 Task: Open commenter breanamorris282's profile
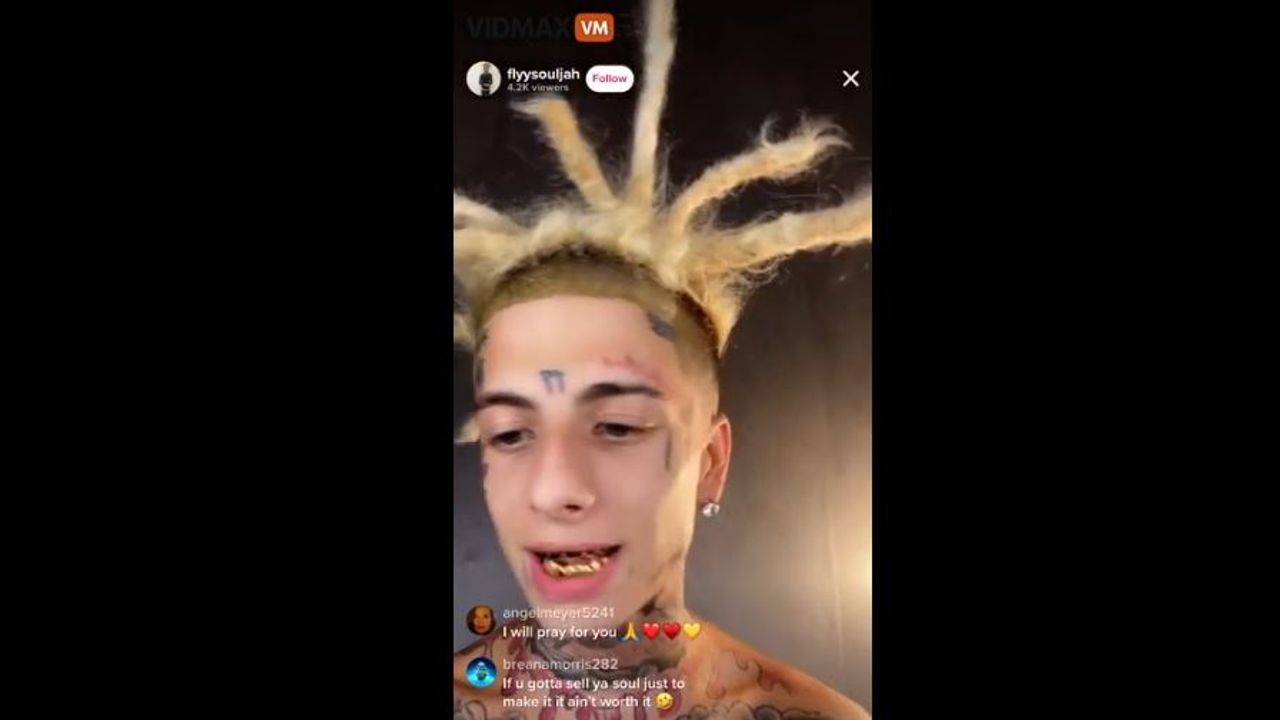[481, 672]
